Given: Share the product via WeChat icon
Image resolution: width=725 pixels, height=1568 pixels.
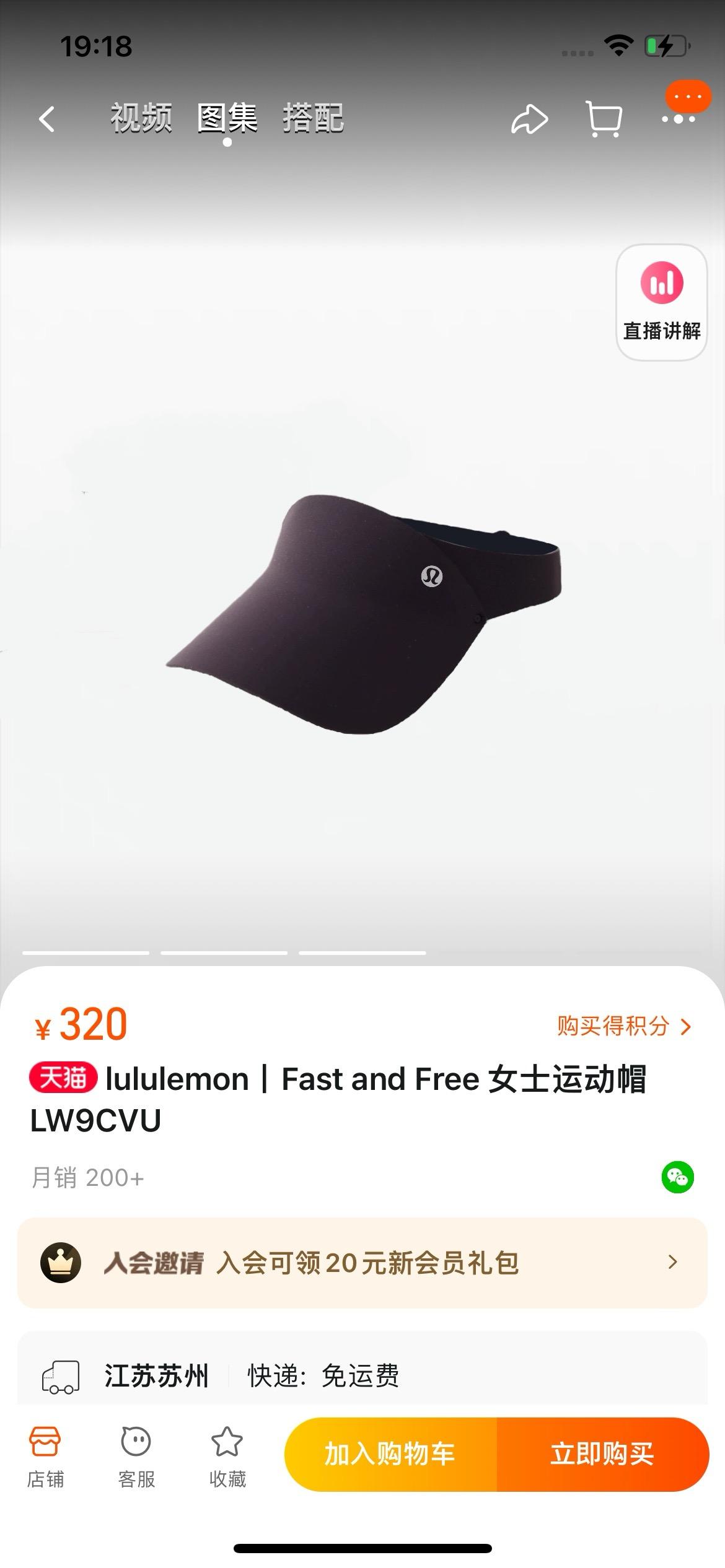Looking at the screenshot, I should (677, 1177).
